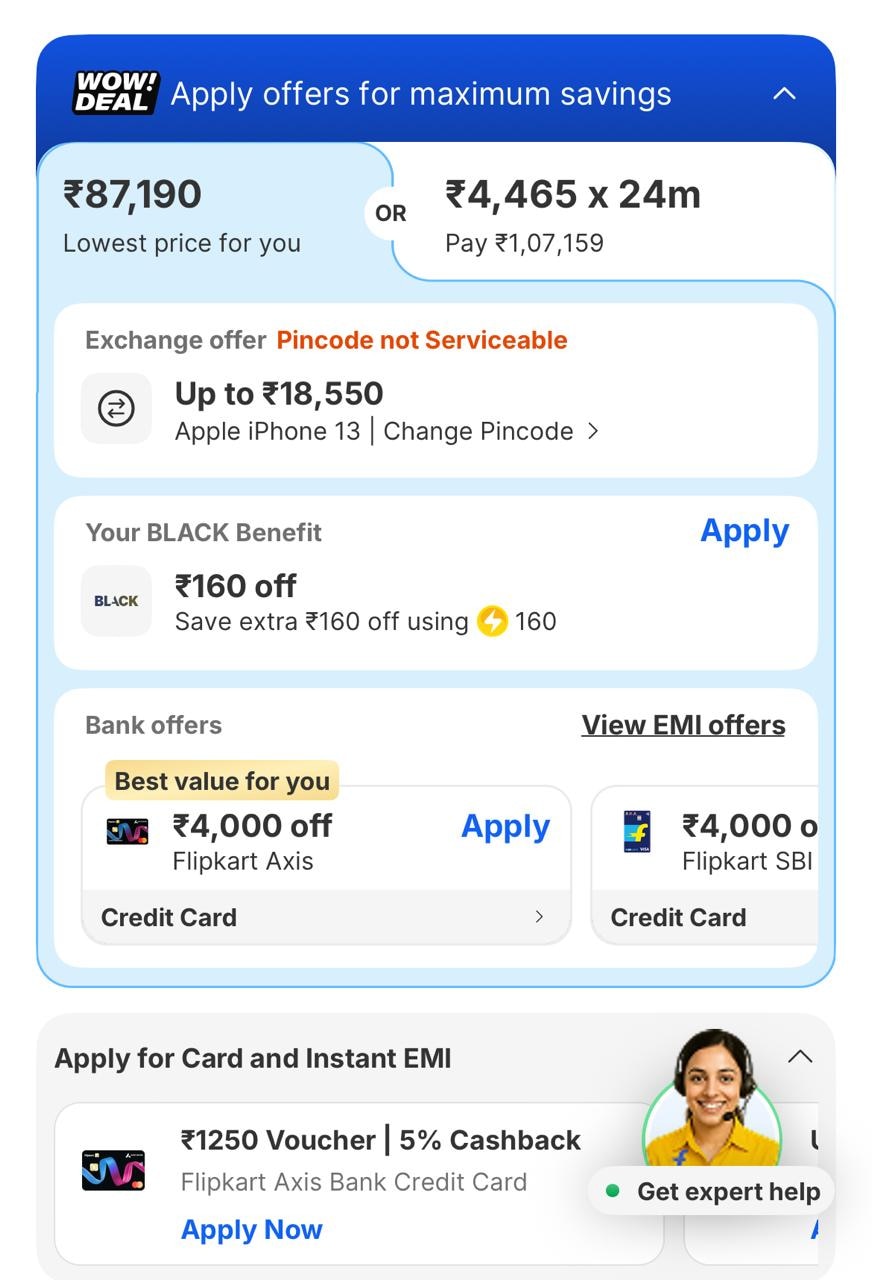Select the ₹87,190 lowest price option

(x=182, y=214)
